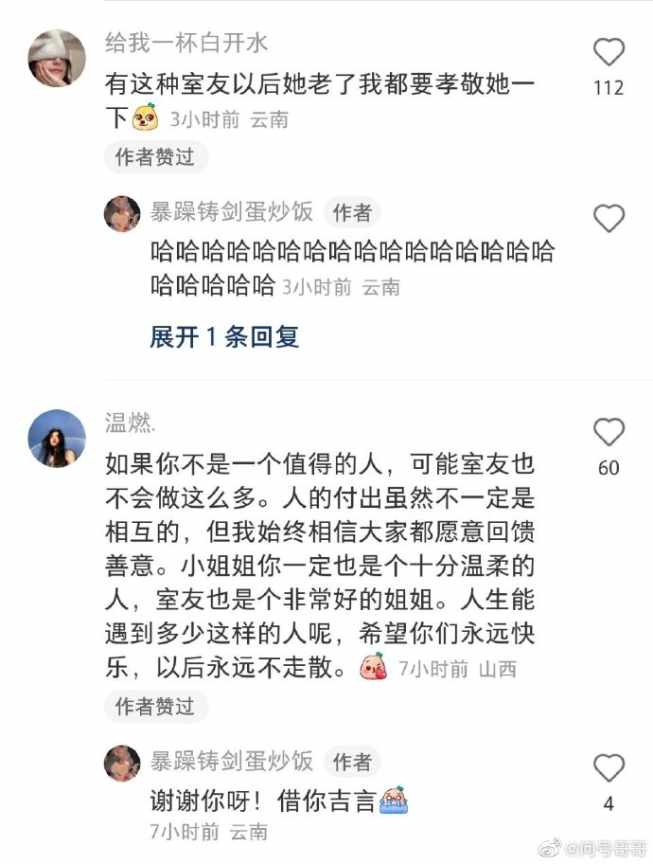The height and width of the screenshot is (864, 653).
Task: Like the comment by 温燃.
Action: pos(608,433)
